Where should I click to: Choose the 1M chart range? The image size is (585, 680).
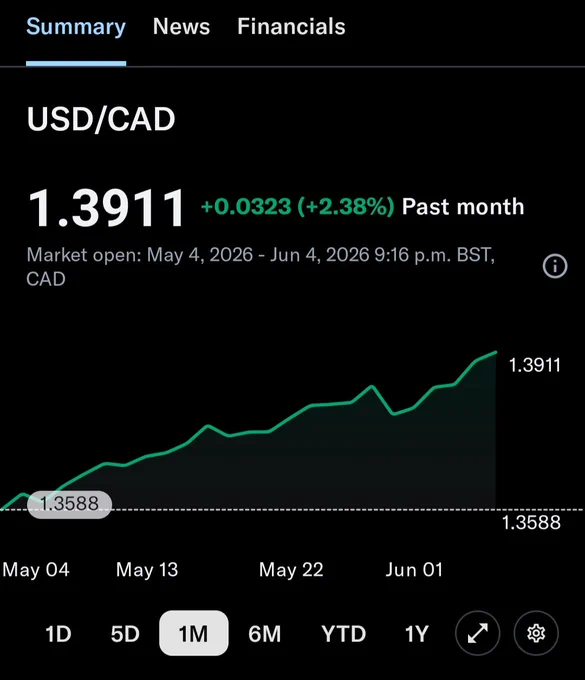coord(193,633)
